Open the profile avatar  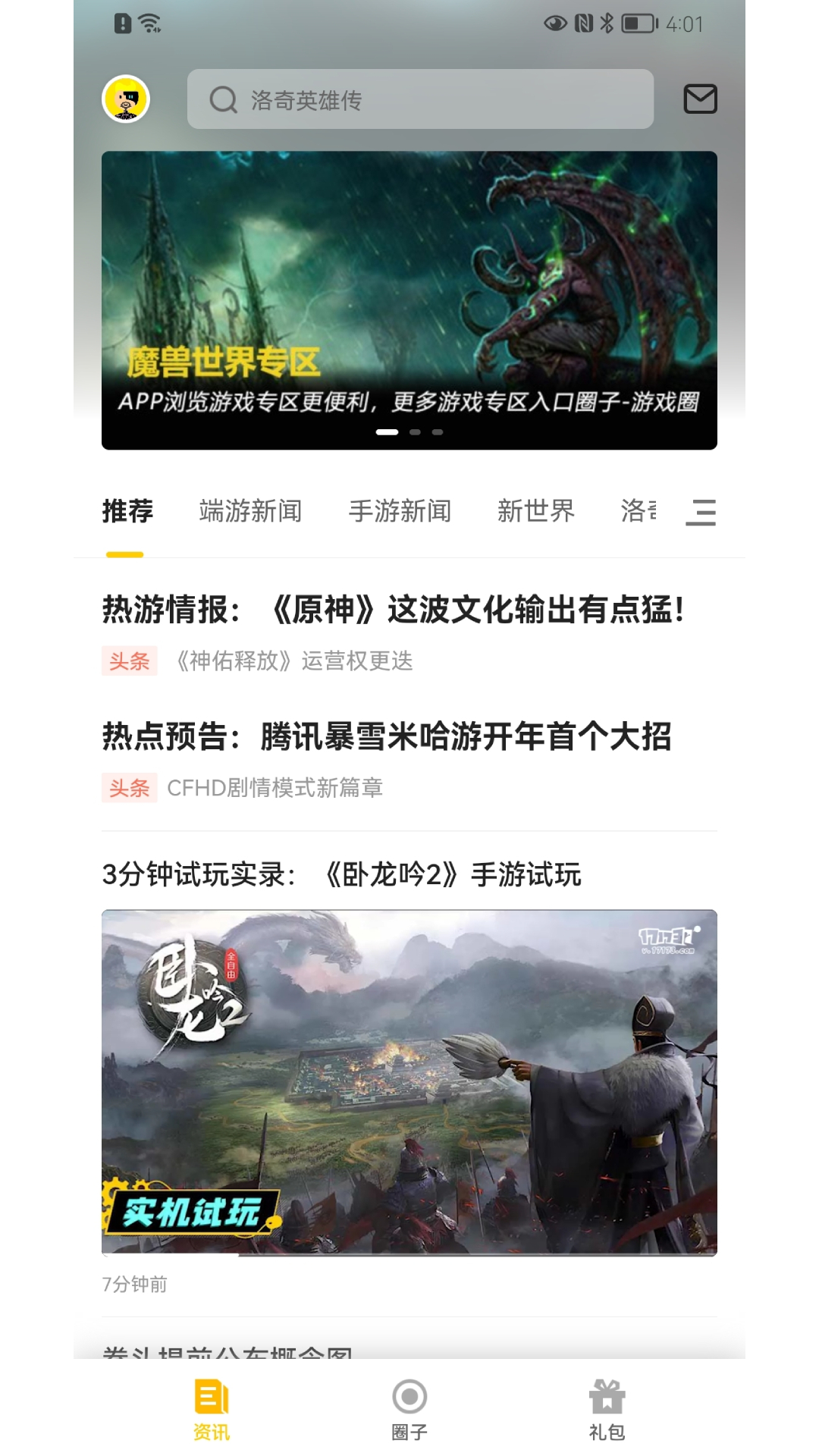pos(126,99)
